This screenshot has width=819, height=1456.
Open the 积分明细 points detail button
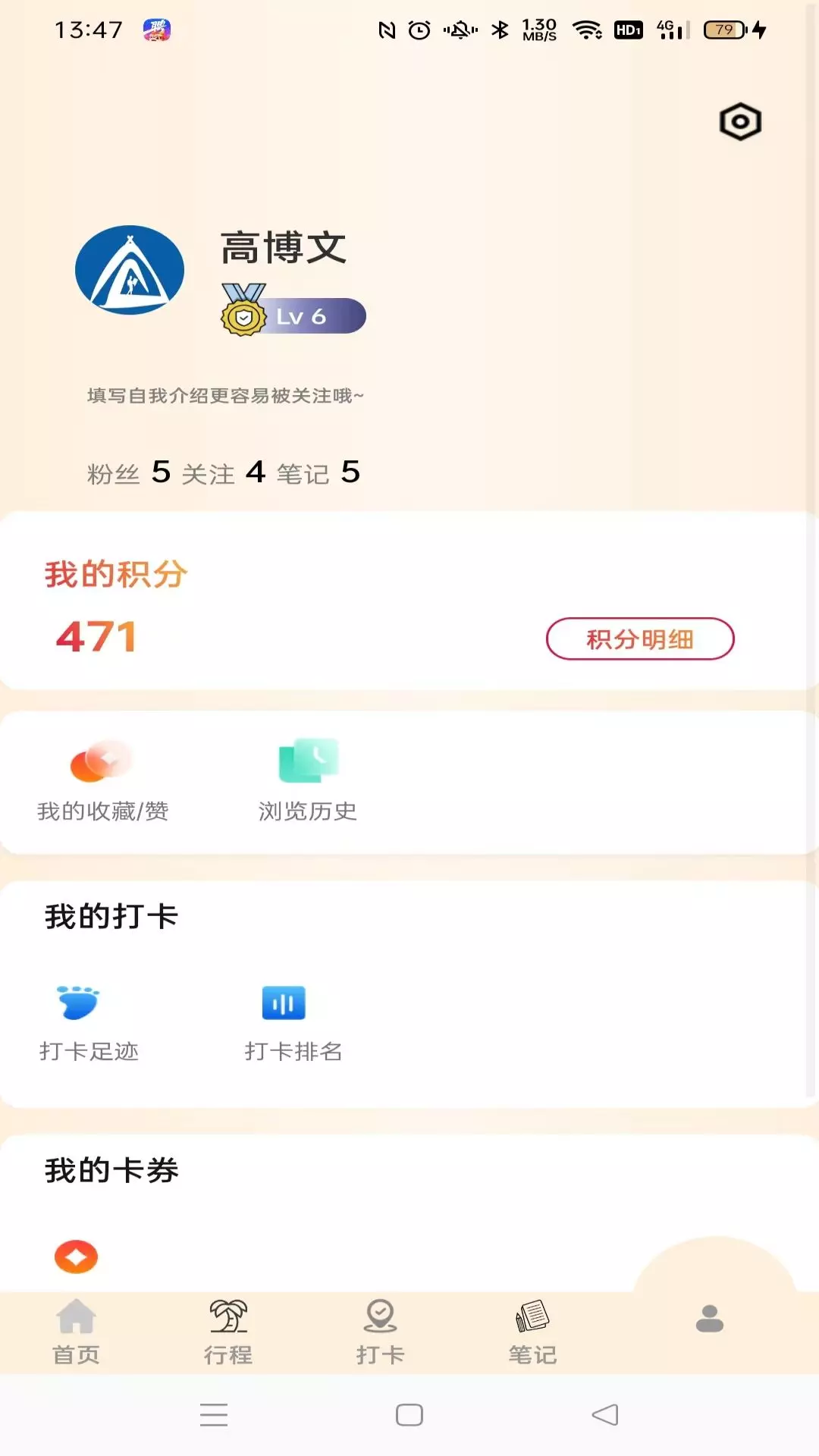click(640, 639)
